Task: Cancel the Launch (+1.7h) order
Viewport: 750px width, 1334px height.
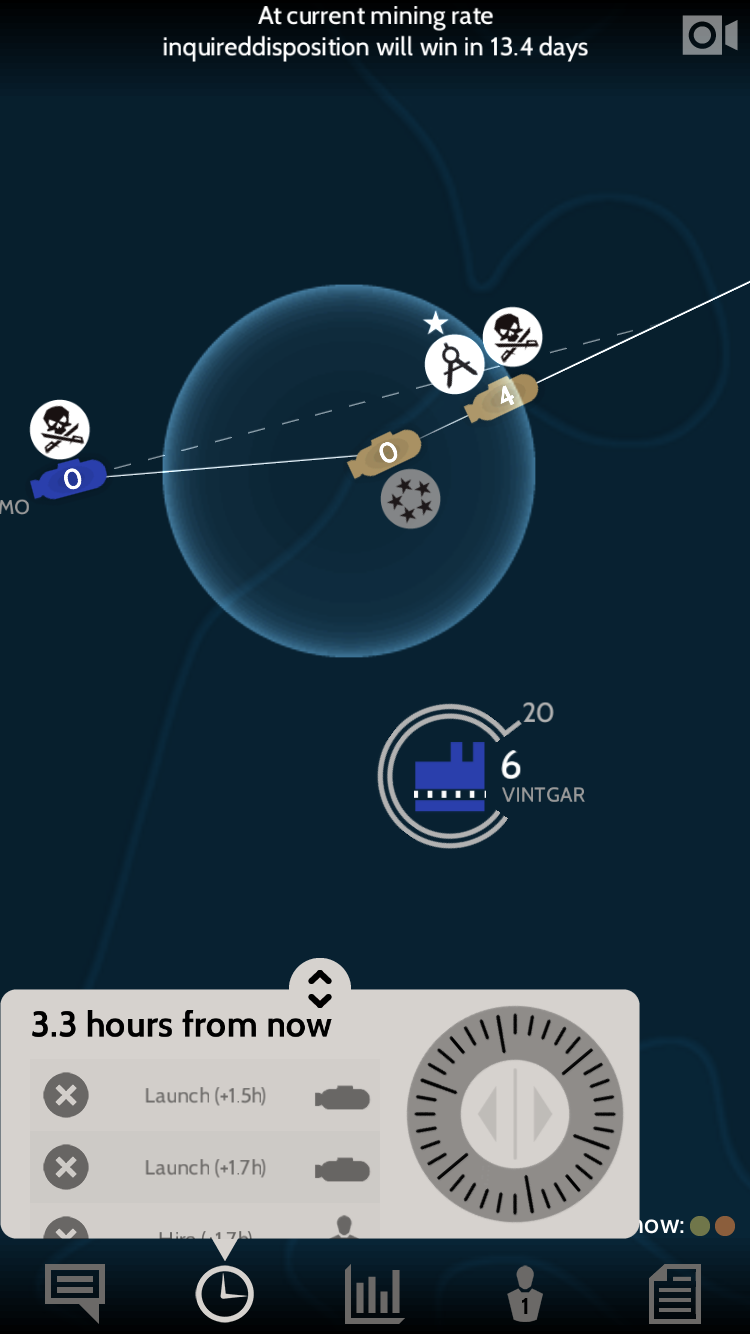Action: [66, 1167]
